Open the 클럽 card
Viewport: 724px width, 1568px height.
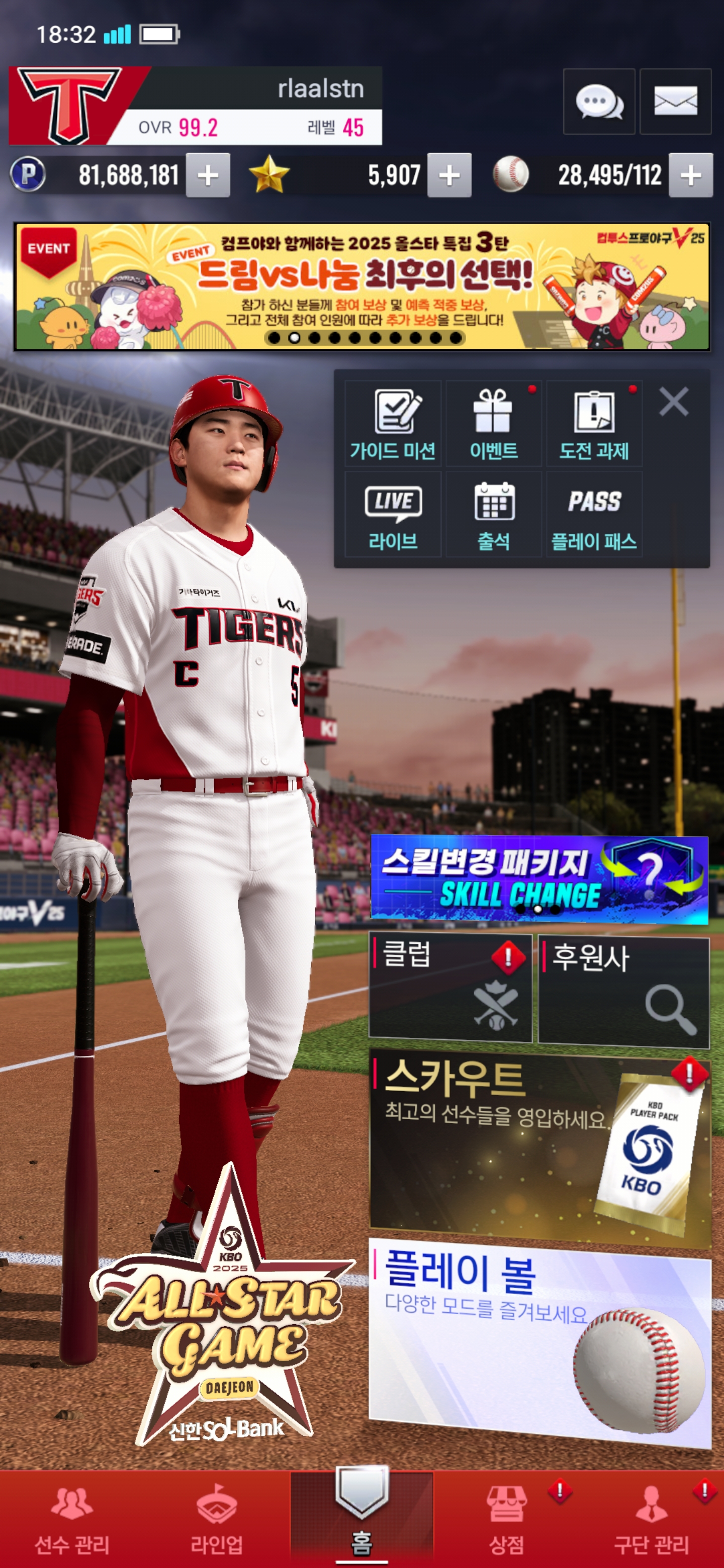pyautogui.click(x=450, y=989)
